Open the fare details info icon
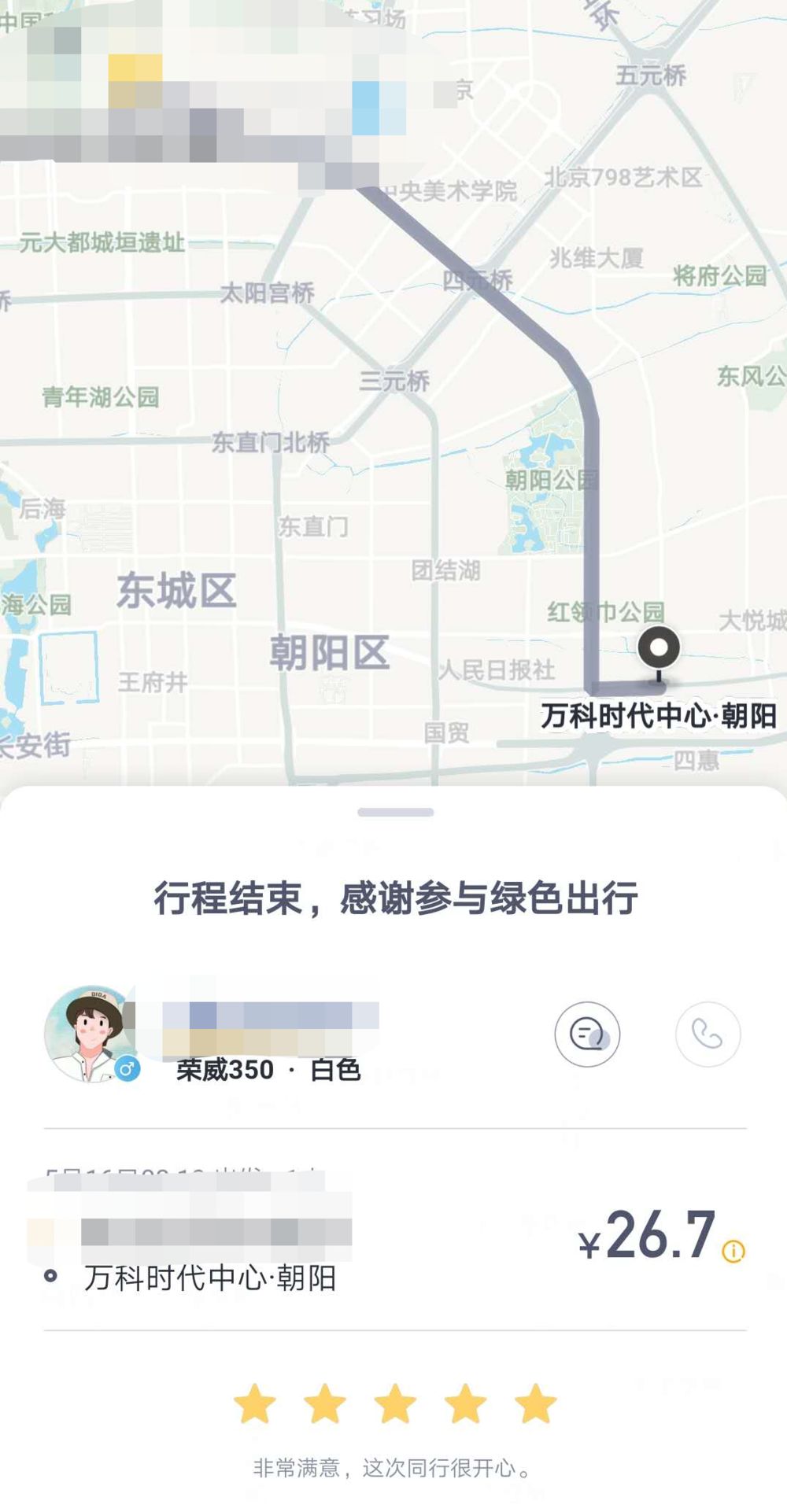This screenshot has height=1512, width=787. (733, 1251)
